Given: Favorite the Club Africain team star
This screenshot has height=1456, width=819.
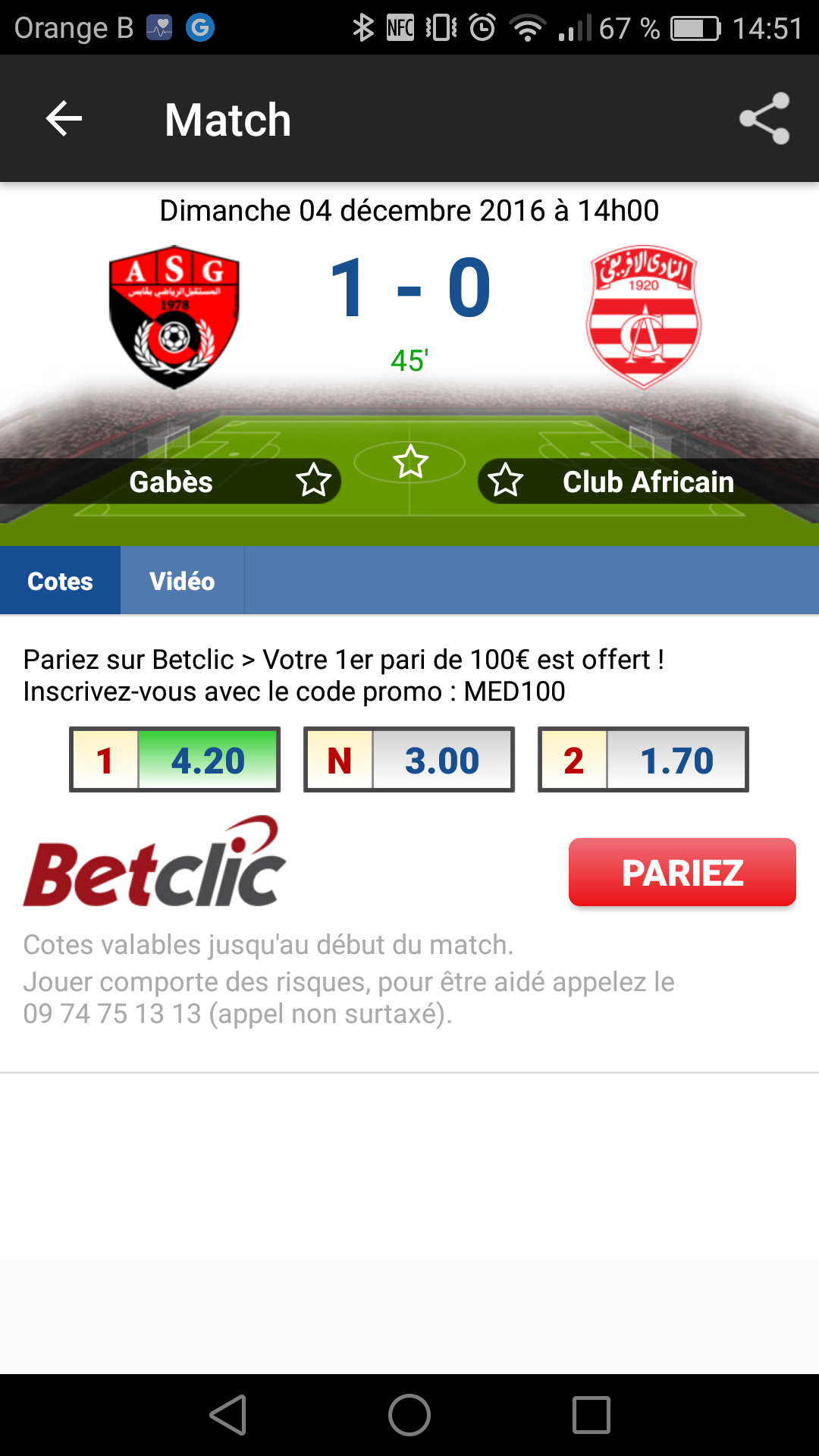Looking at the screenshot, I should 505,481.
